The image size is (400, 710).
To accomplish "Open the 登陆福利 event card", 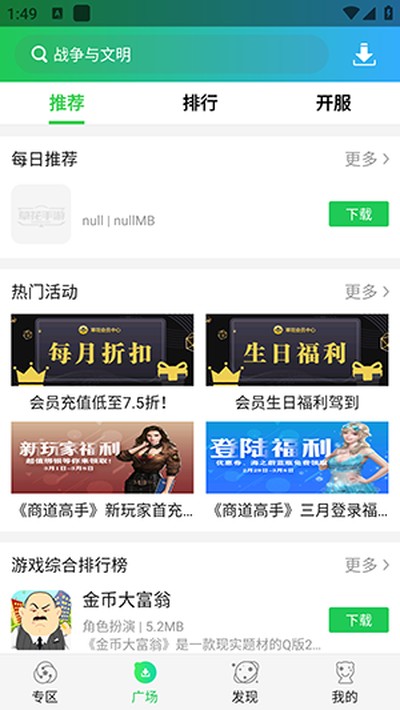I will pos(297,470).
